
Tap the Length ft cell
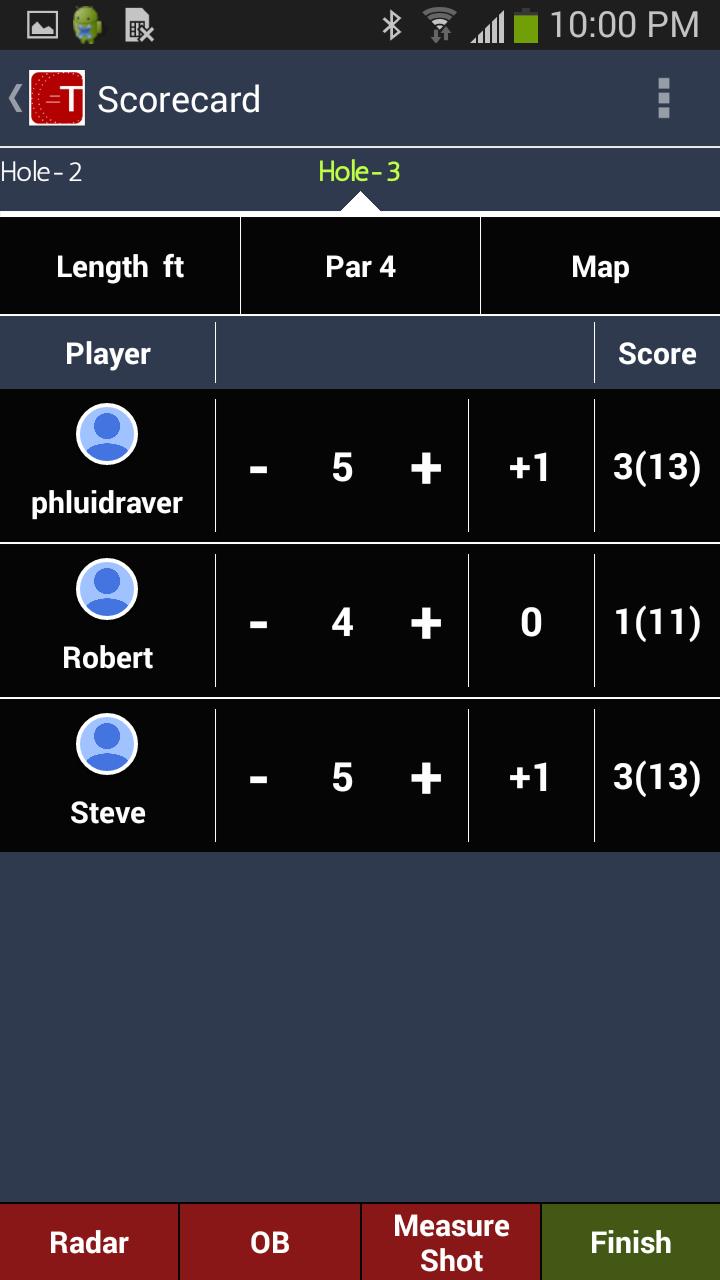120,267
